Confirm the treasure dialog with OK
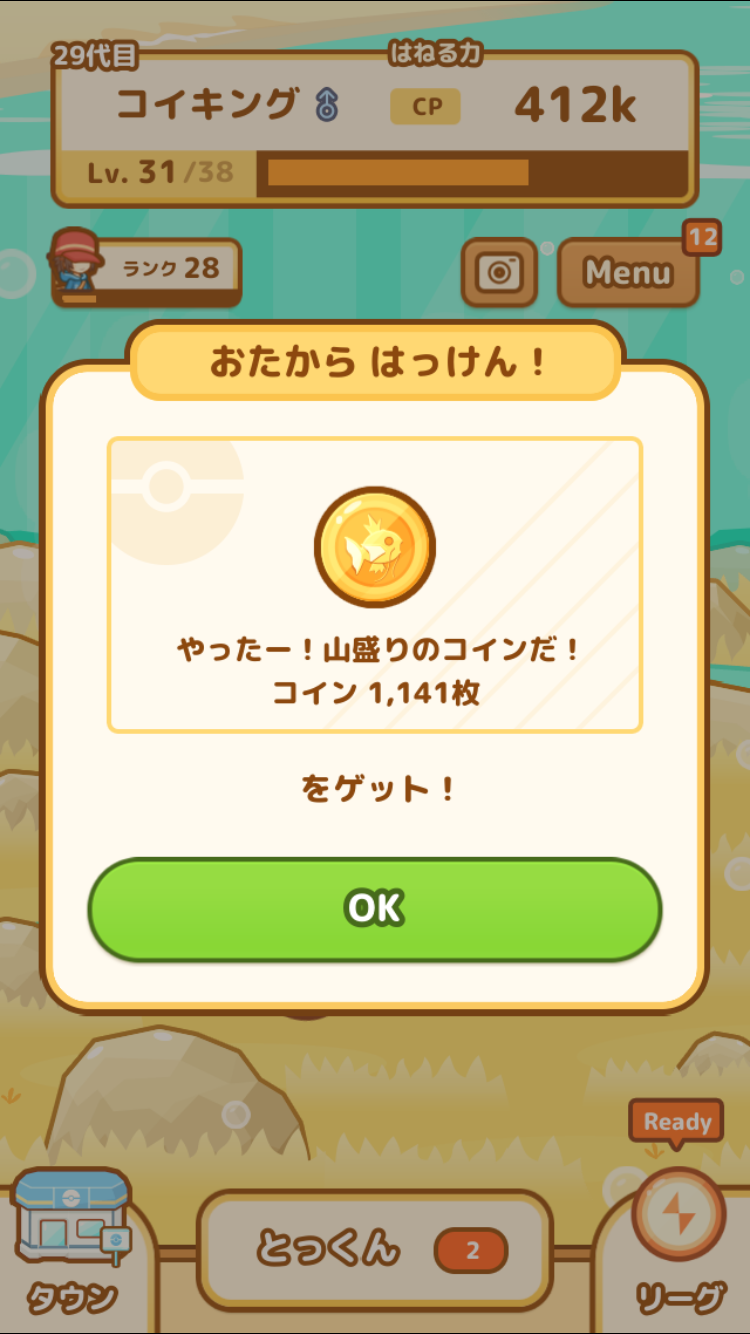The width and height of the screenshot is (750, 1334). coord(375,909)
